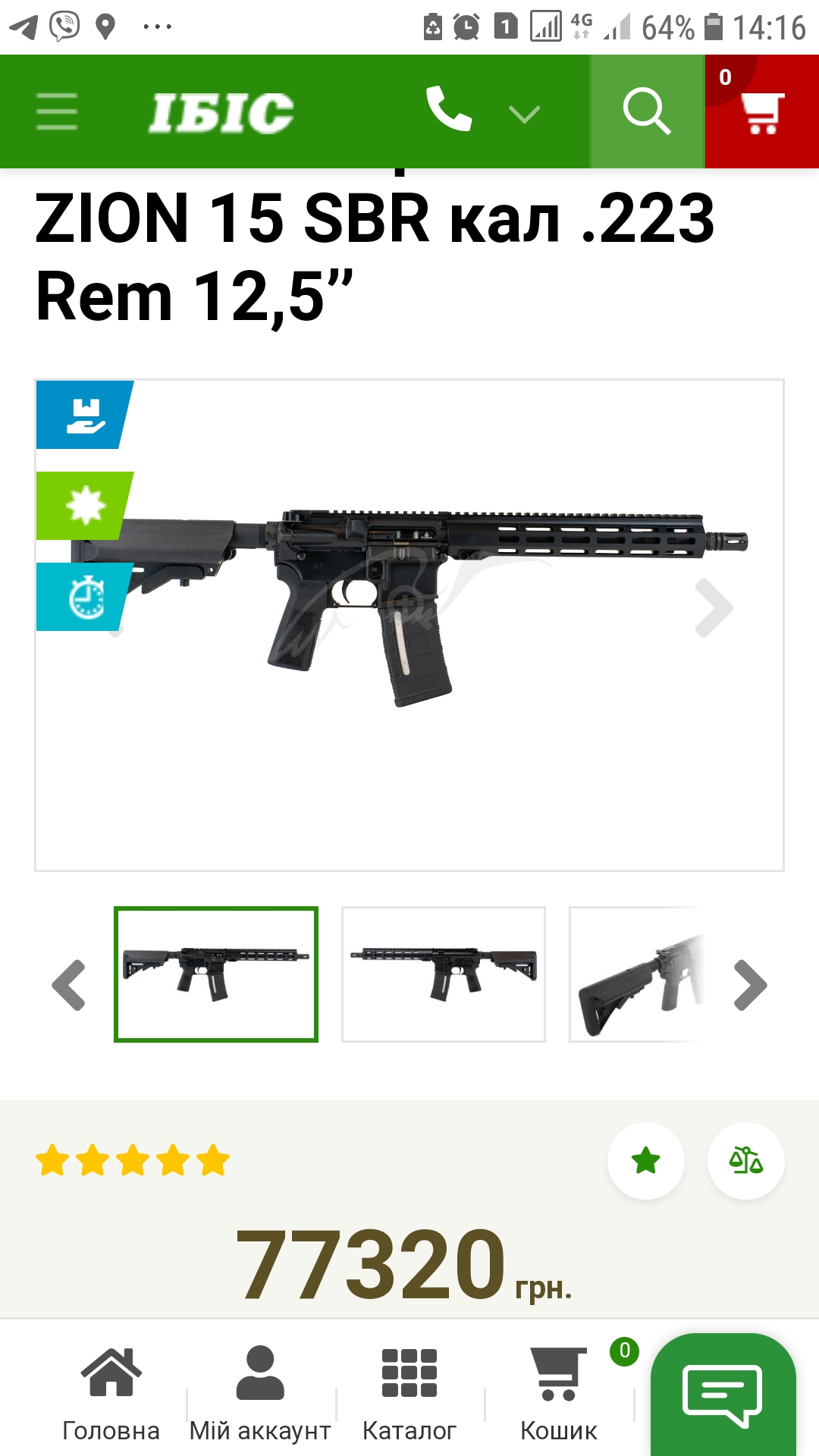This screenshot has height=1456, width=819.
Task: Go to previous thumbnails in carousel
Action: [69, 985]
